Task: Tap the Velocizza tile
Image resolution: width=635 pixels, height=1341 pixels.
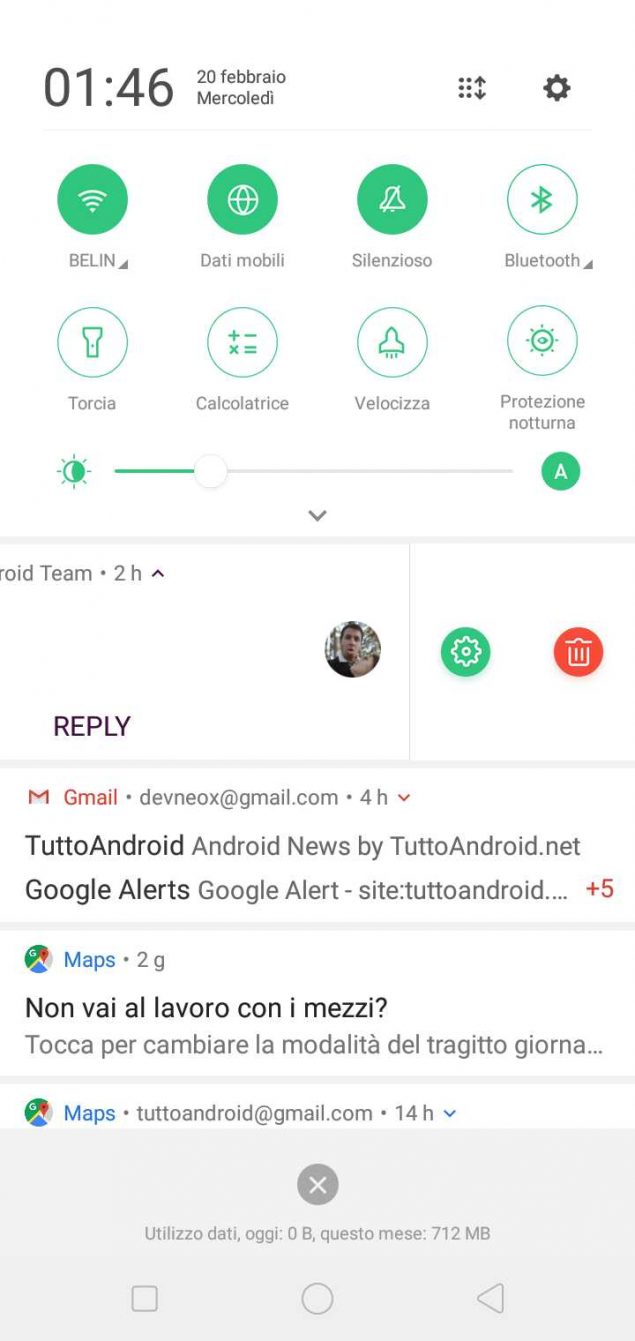Action: point(392,342)
